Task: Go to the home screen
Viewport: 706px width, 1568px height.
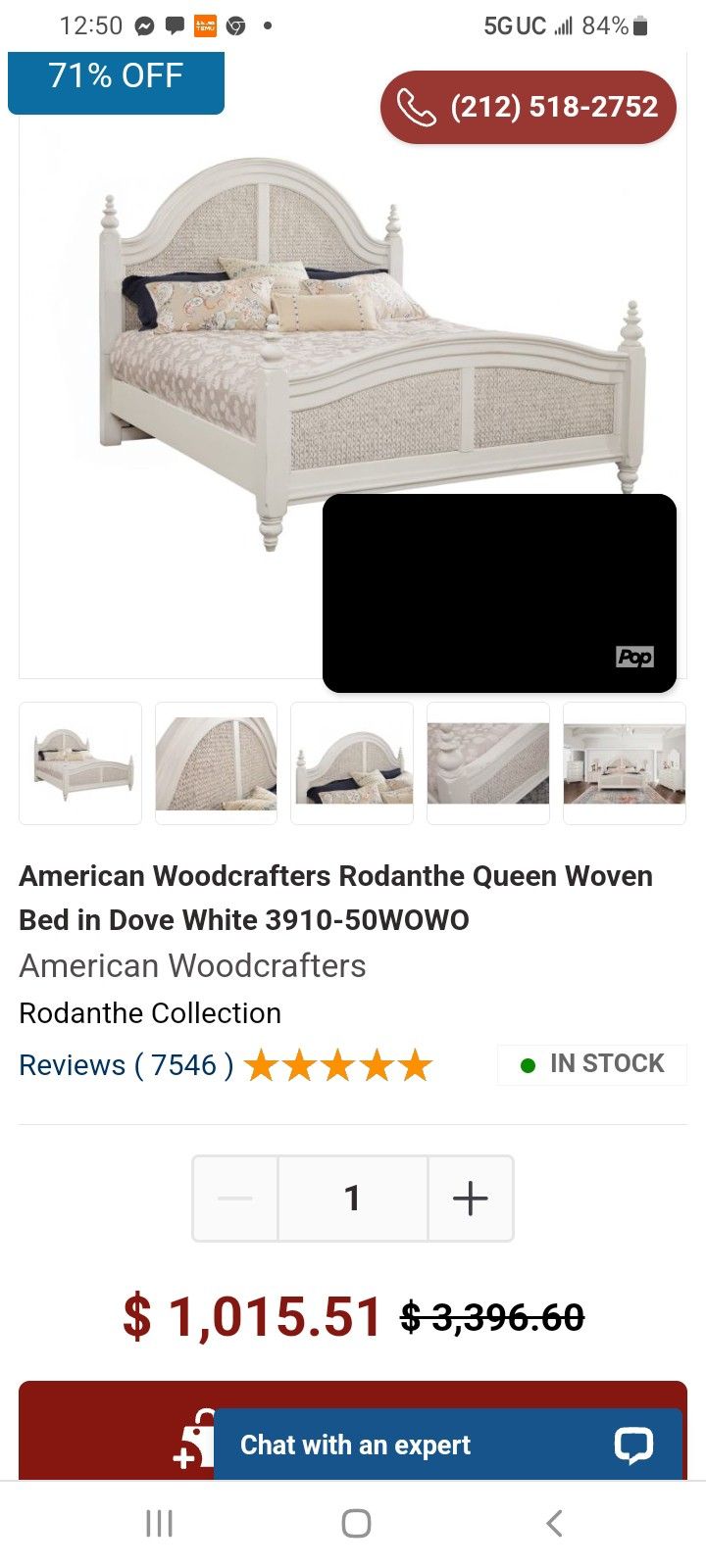Action: click(356, 1524)
